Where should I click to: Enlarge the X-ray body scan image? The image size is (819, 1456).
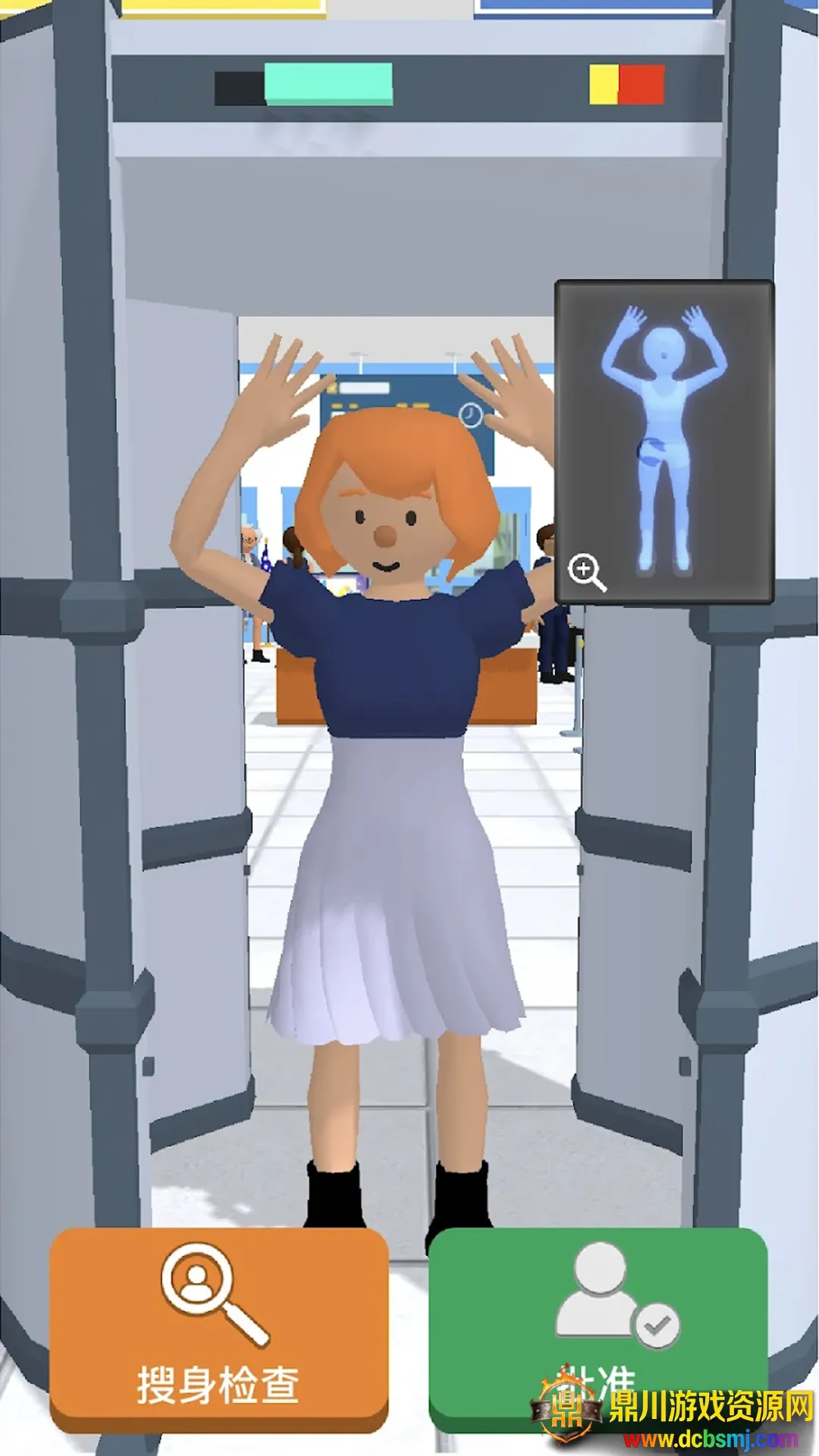588,573
